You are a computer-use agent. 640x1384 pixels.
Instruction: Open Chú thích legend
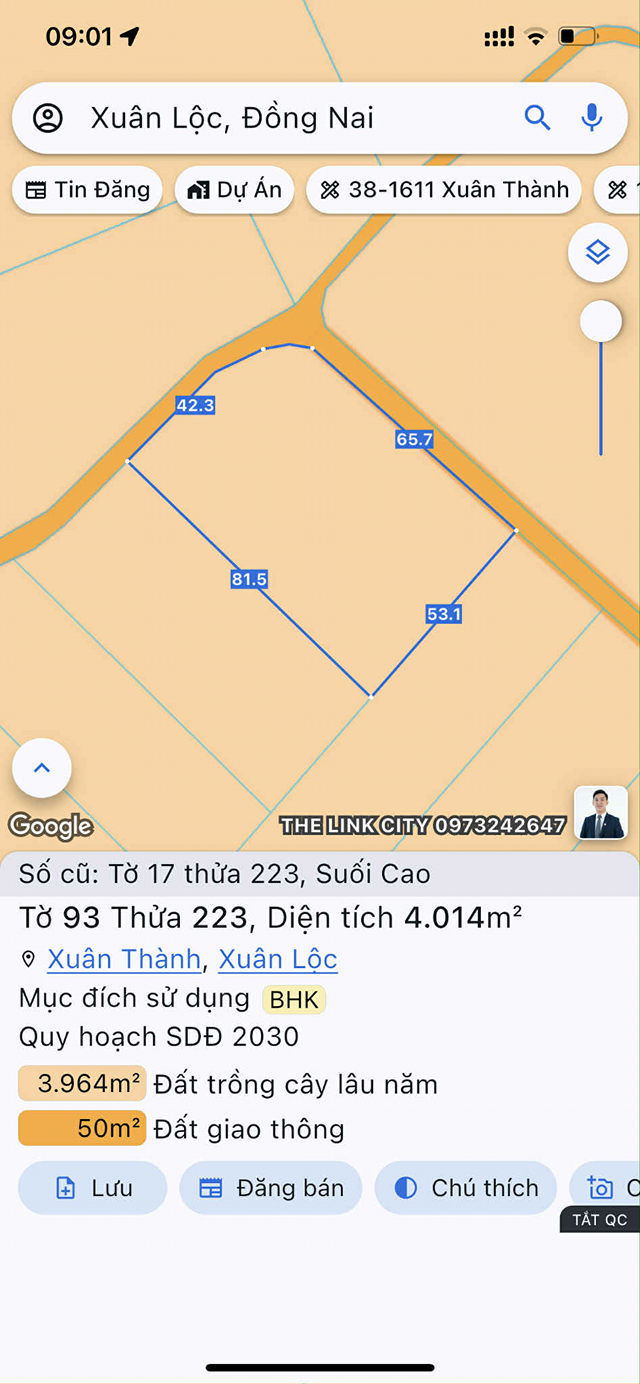(465, 1188)
